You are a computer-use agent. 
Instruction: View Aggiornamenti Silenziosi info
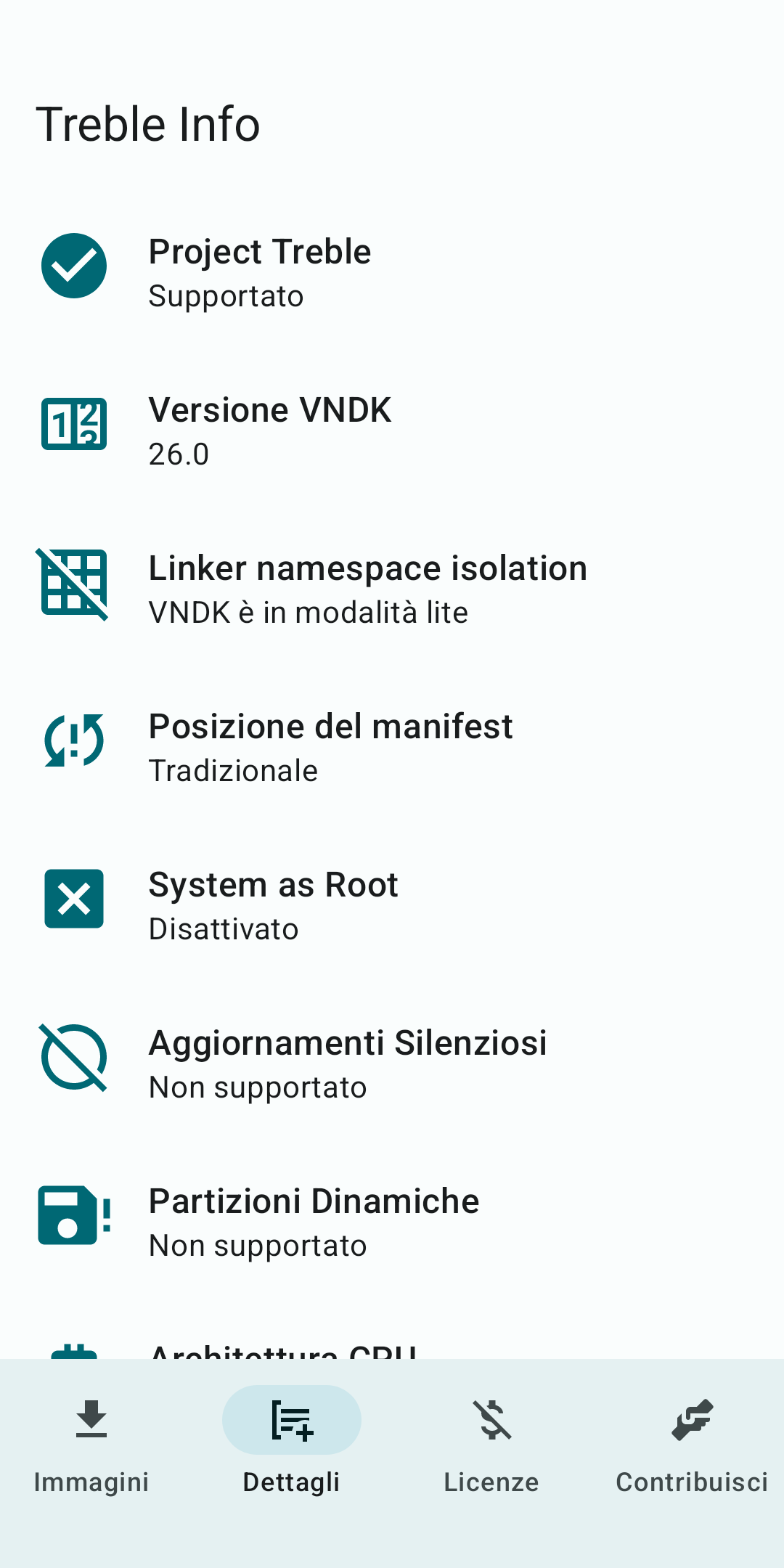392,1063
